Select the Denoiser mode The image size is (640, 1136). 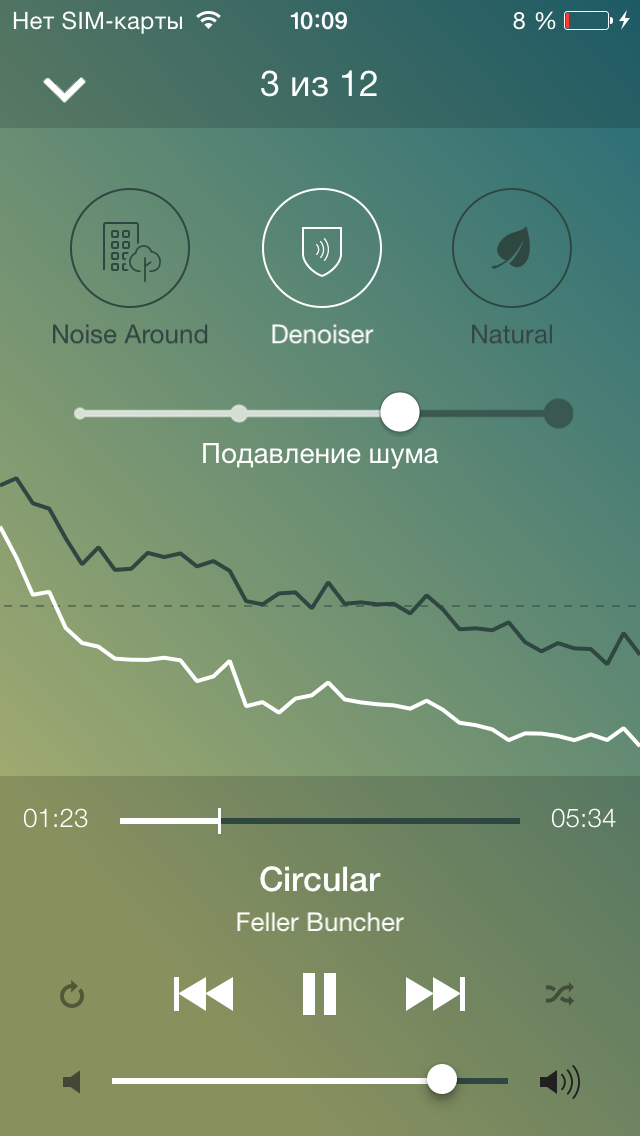coord(321,248)
